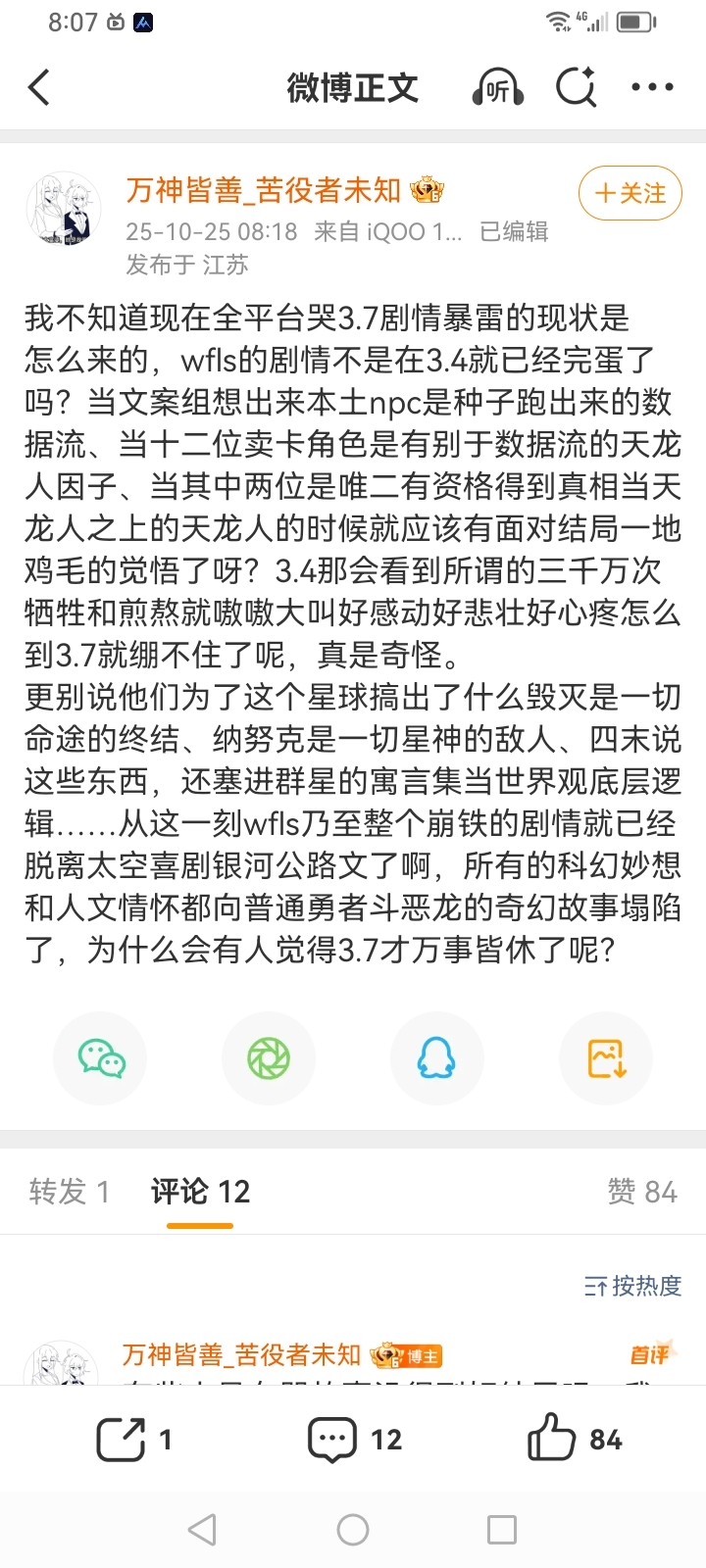Image resolution: width=706 pixels, height=1568 pixels.
Task: Listen to the post via headphone icon
Action: pos(498,88)
